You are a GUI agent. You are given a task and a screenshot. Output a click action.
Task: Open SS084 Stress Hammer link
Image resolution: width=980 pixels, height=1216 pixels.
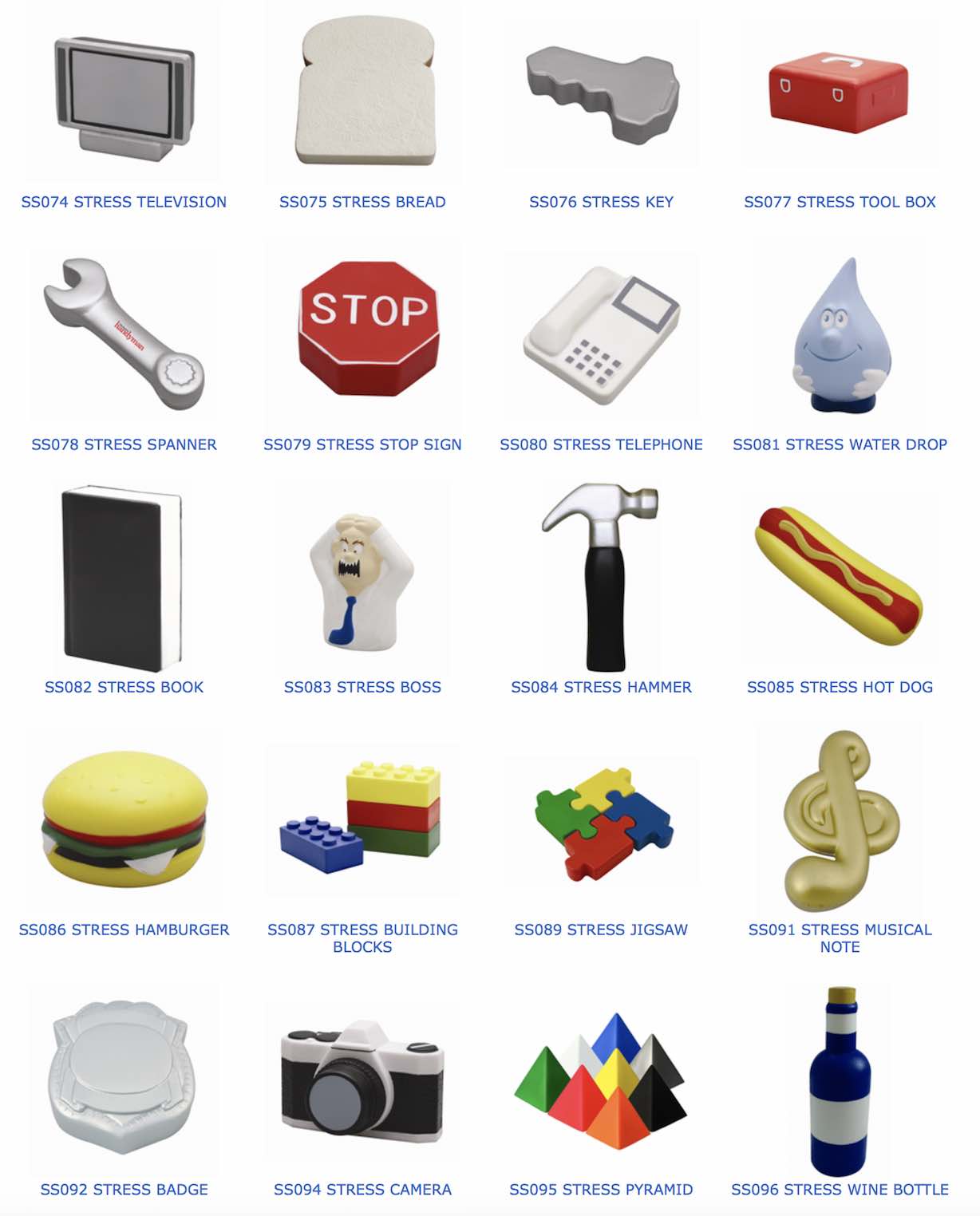click(601, 687)
